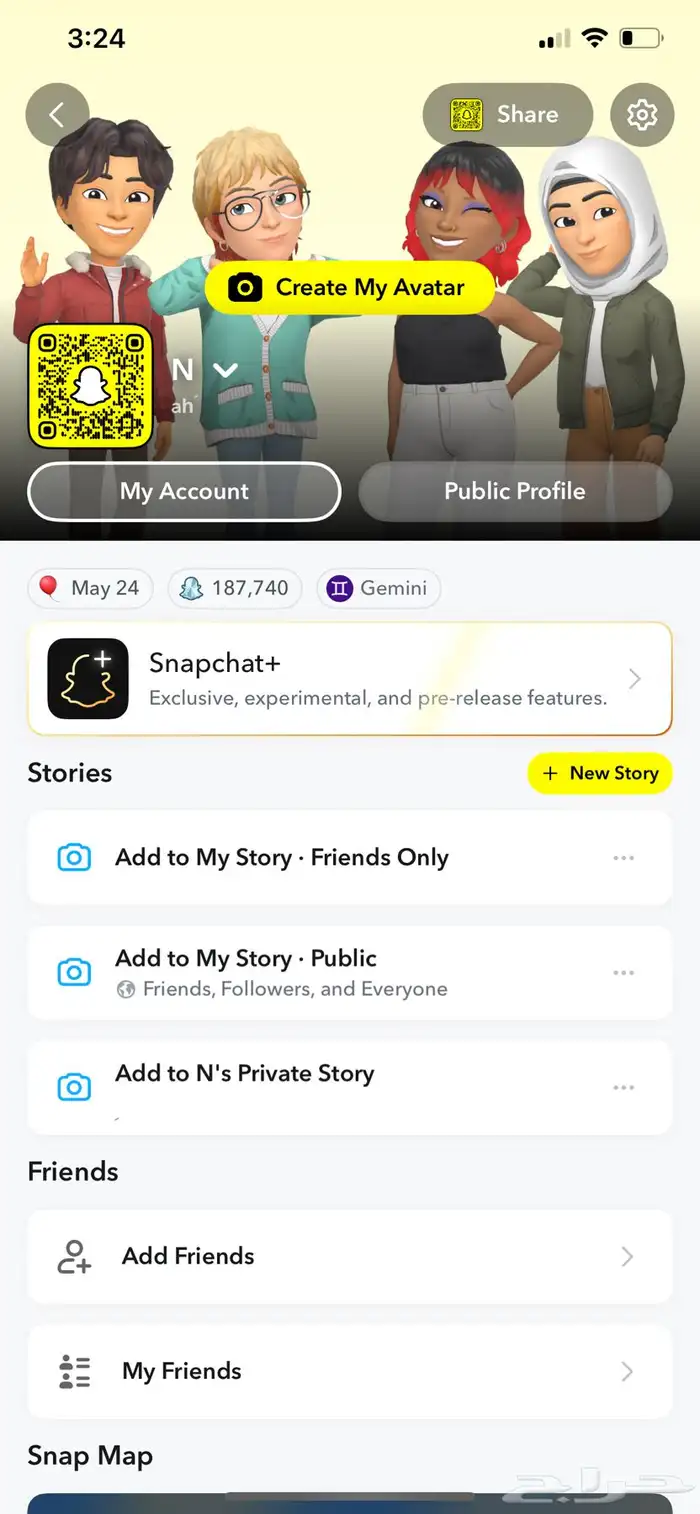Open settings via the gear icon

pos(642,115)
